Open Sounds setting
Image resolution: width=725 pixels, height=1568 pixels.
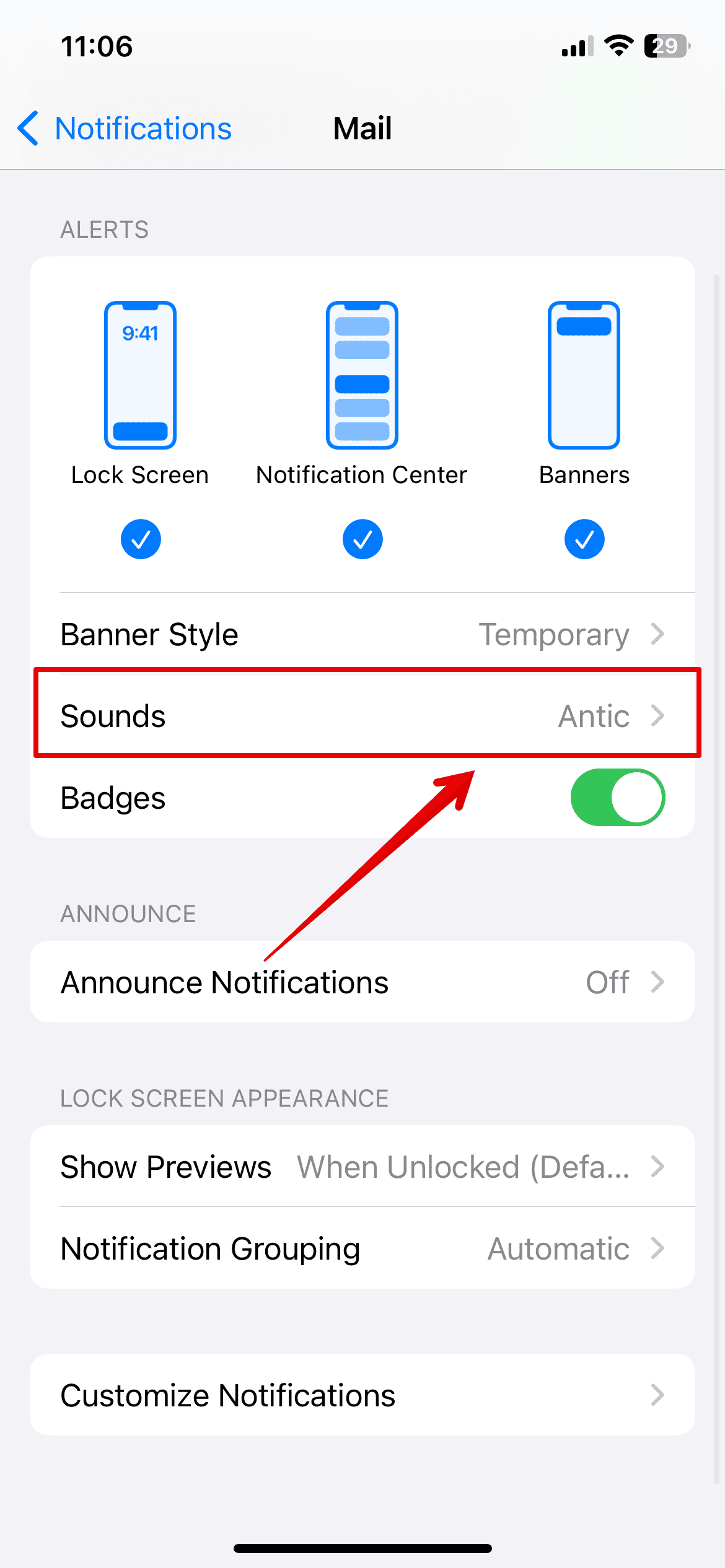coord(362,716)
